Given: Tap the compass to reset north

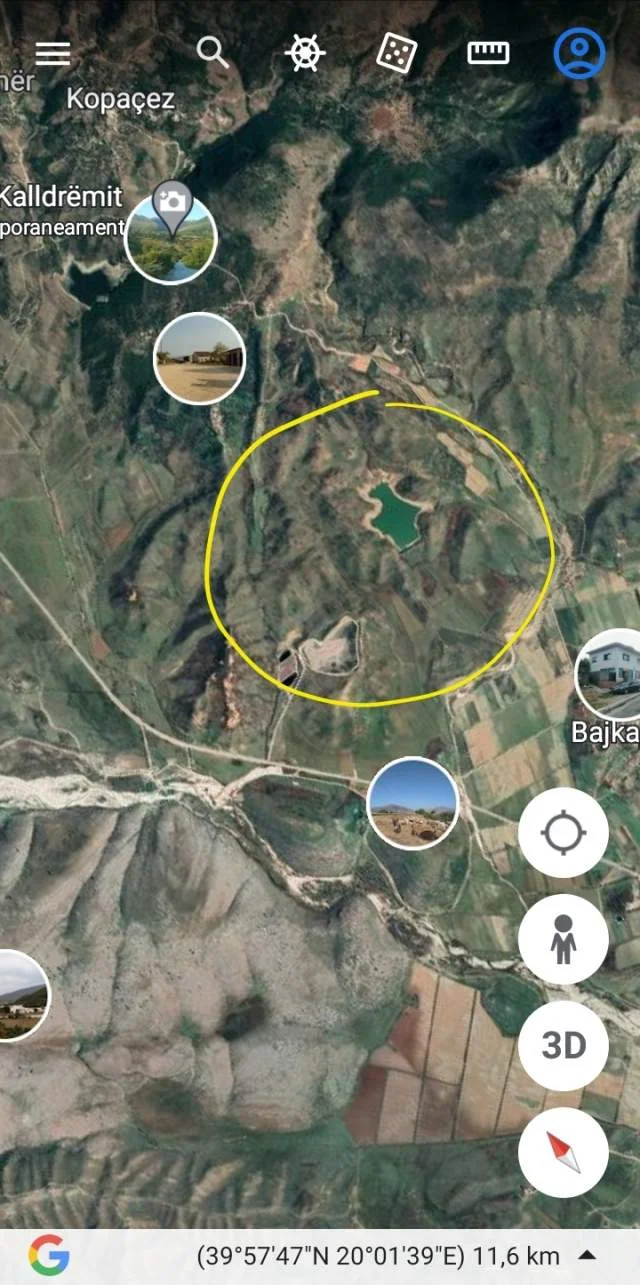Looking at the screenshot, I should click(x=563, y=1153).
